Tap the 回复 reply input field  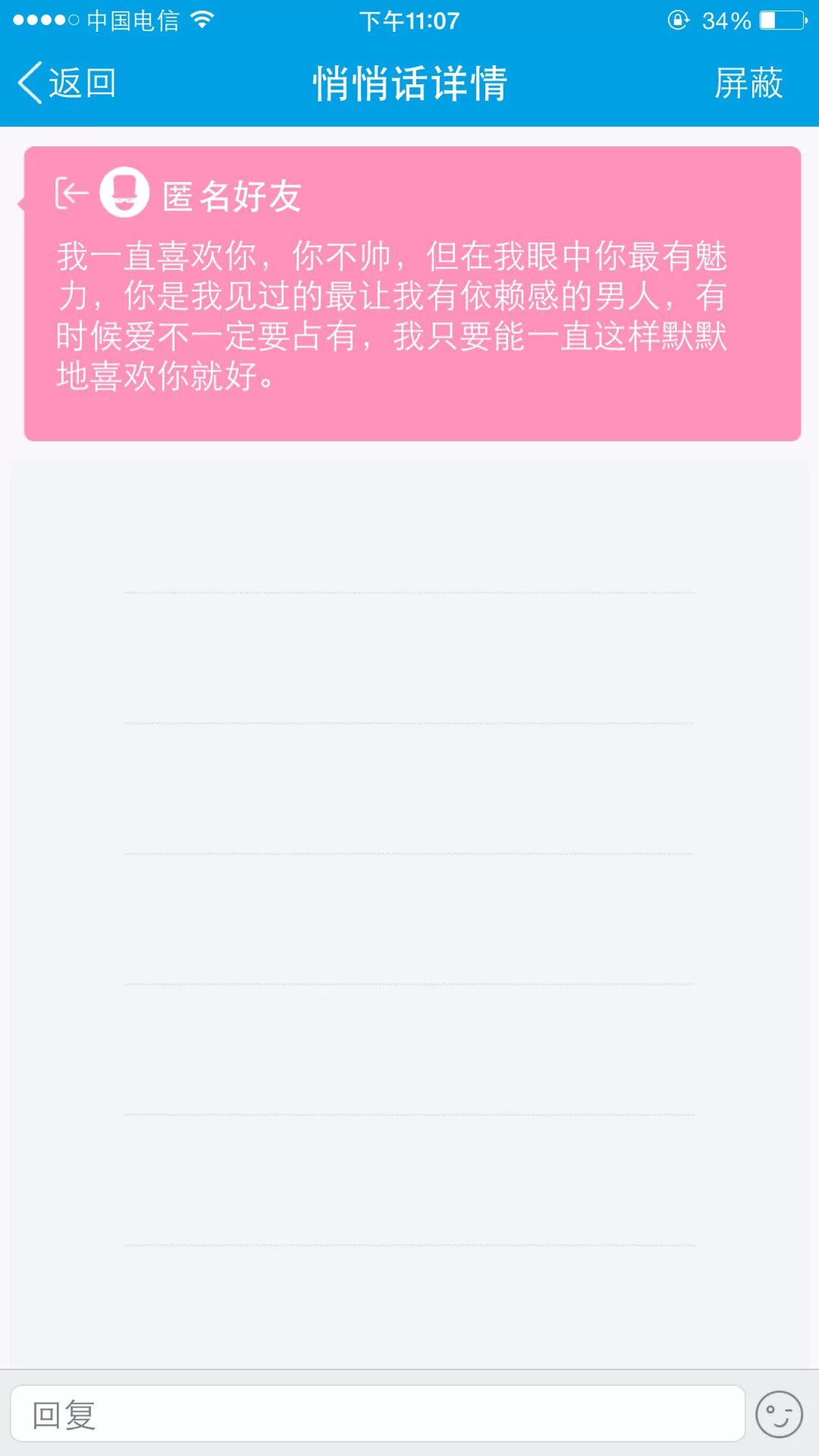(377, 1414)
